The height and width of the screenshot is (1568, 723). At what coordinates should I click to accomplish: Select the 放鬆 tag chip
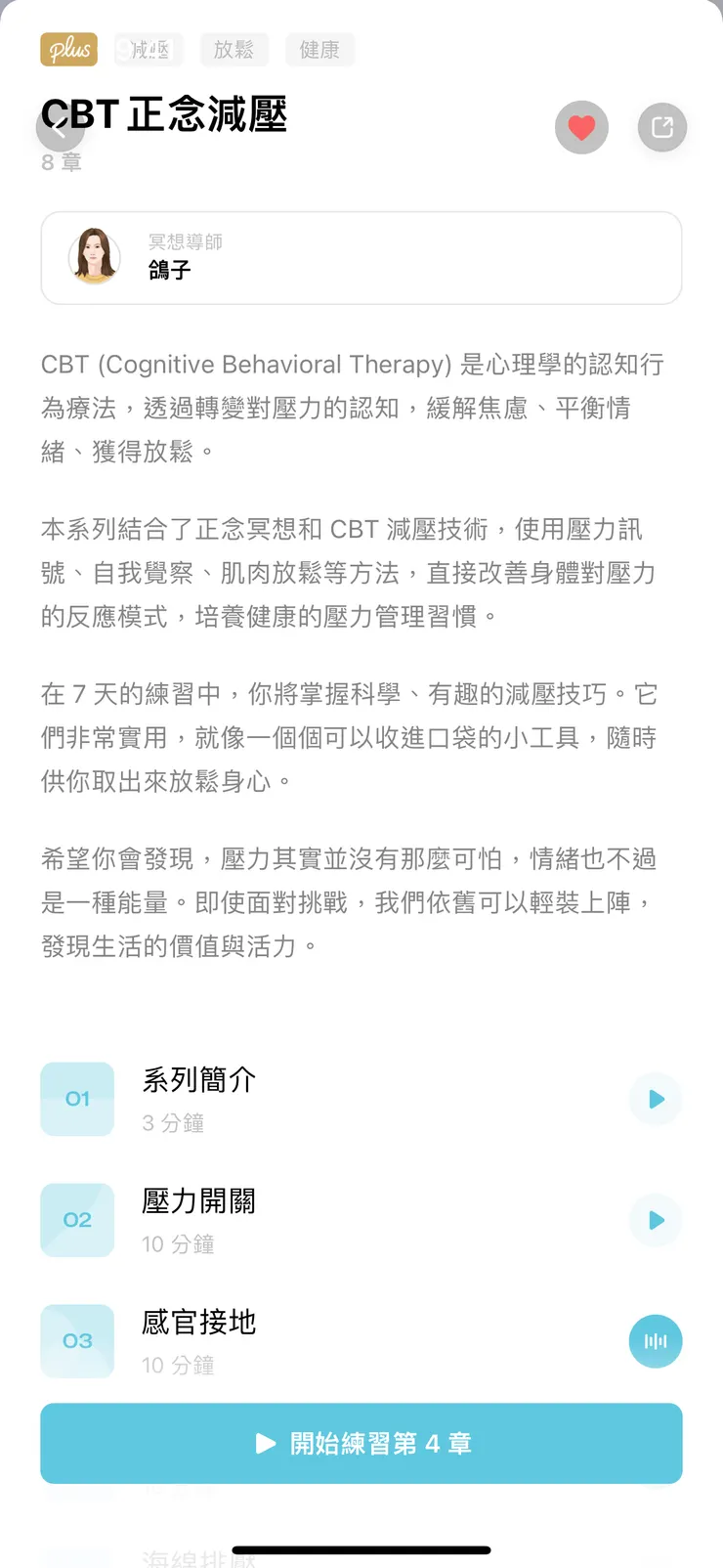tap(234, 50)
